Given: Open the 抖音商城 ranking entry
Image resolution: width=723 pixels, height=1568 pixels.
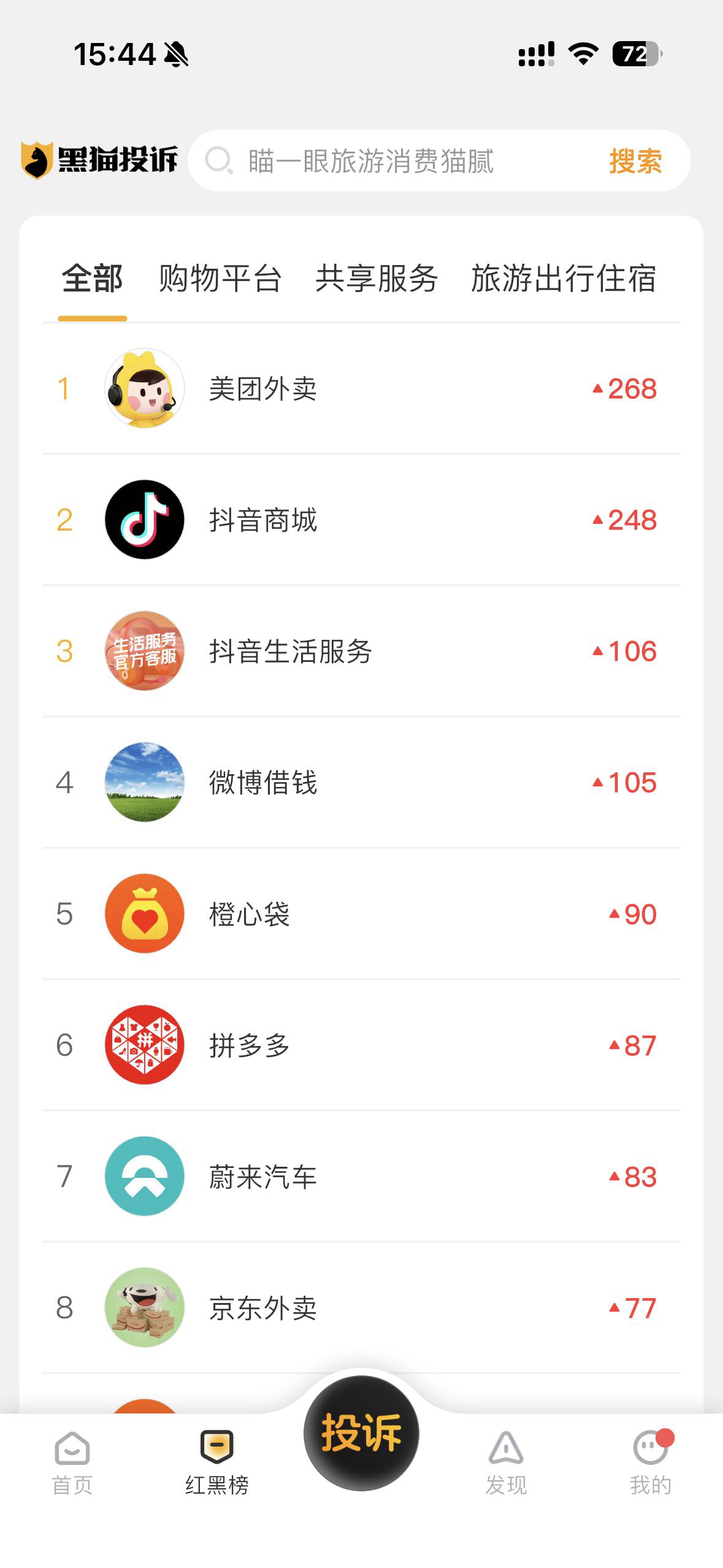Looking at the screenshot, I should tap(361, 520).
